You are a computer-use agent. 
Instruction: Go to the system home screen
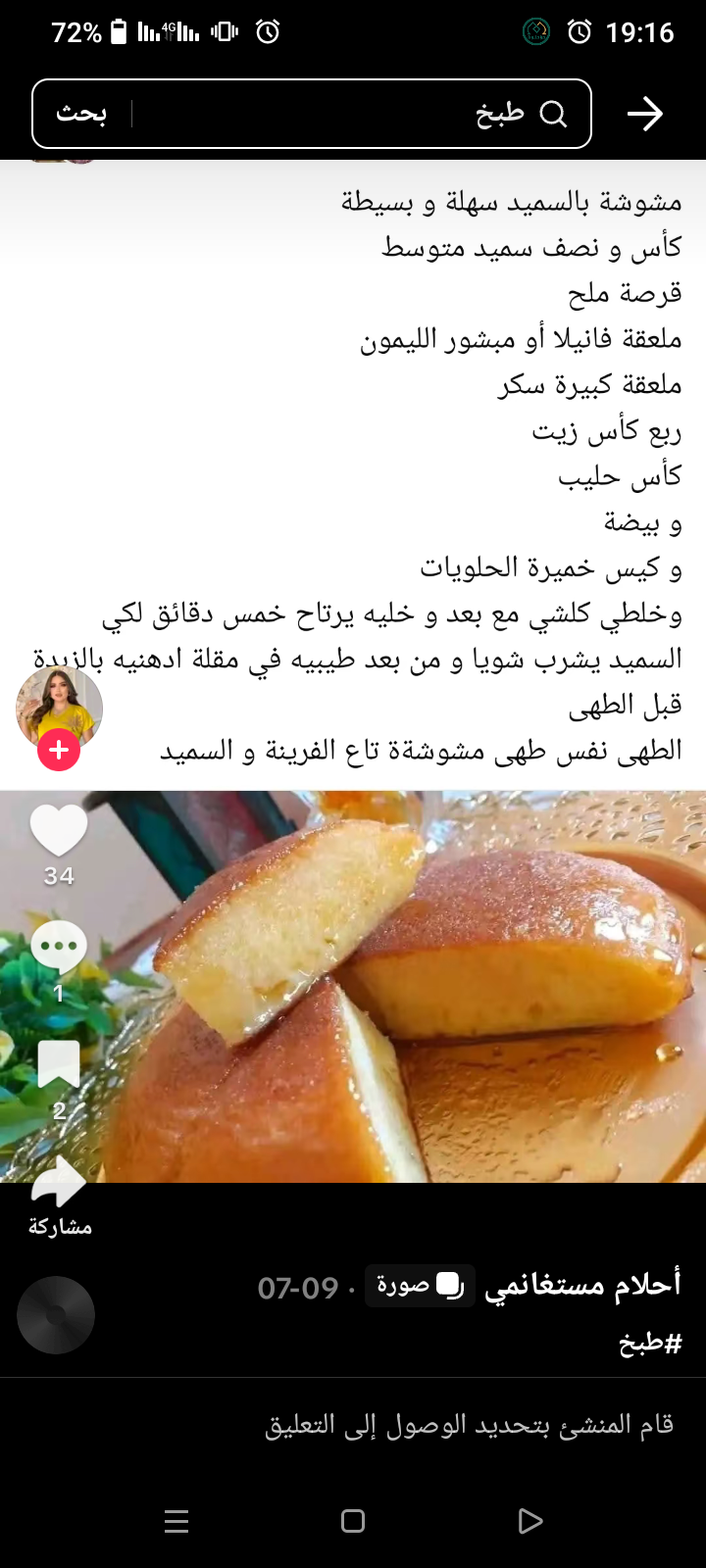(353, 1521)
